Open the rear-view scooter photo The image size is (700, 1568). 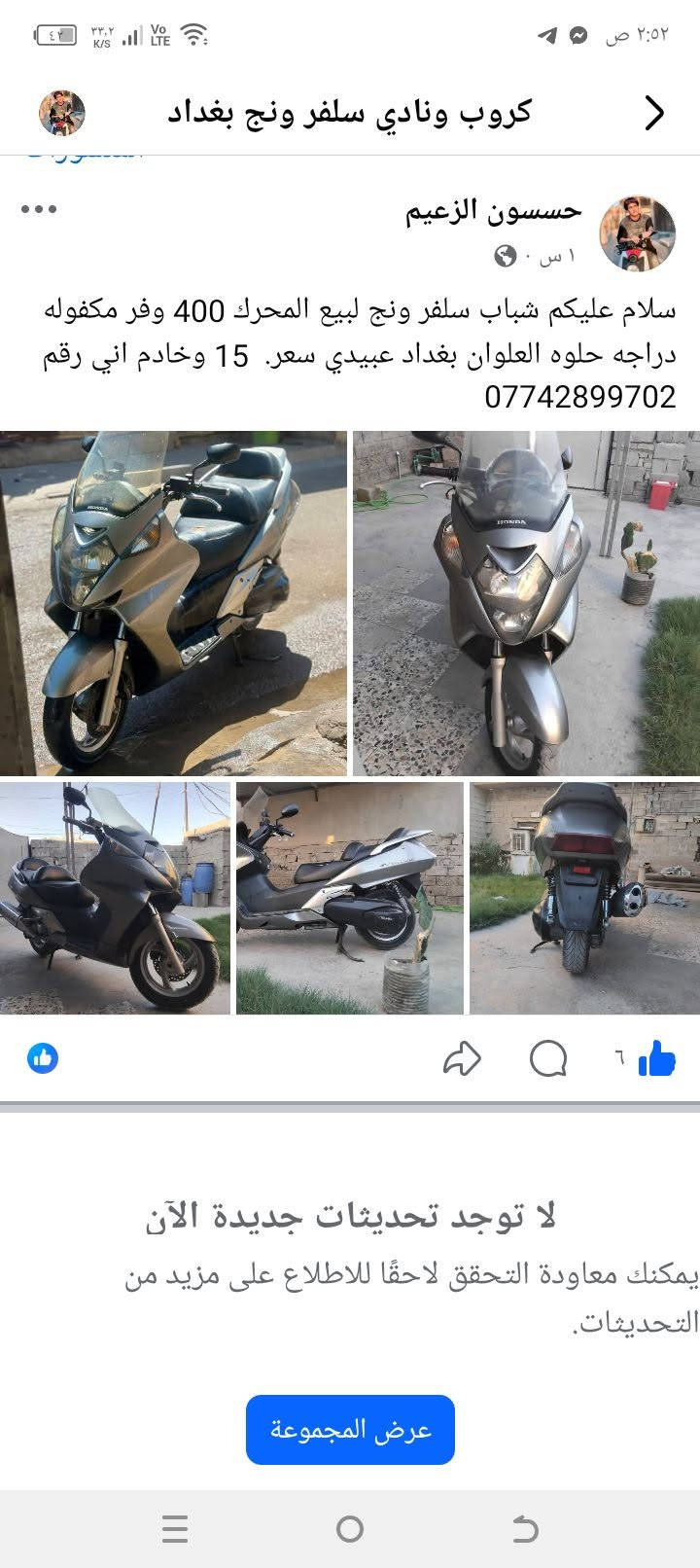tap(584, 899)
